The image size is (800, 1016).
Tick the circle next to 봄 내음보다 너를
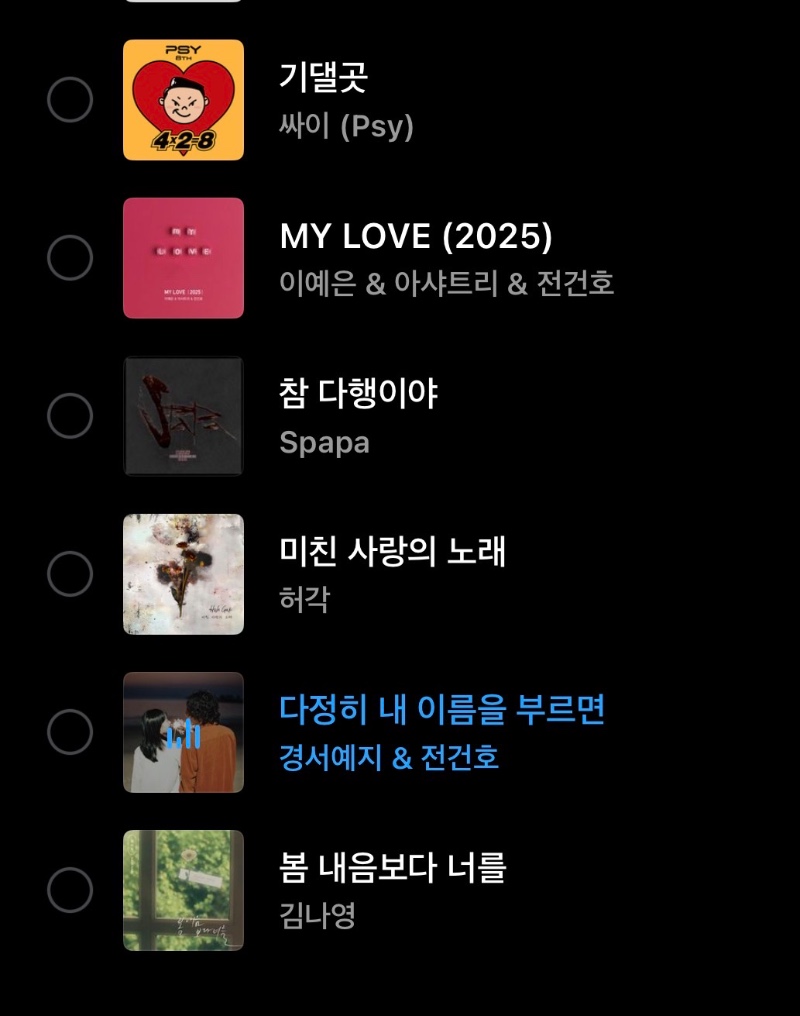point(70,890)
